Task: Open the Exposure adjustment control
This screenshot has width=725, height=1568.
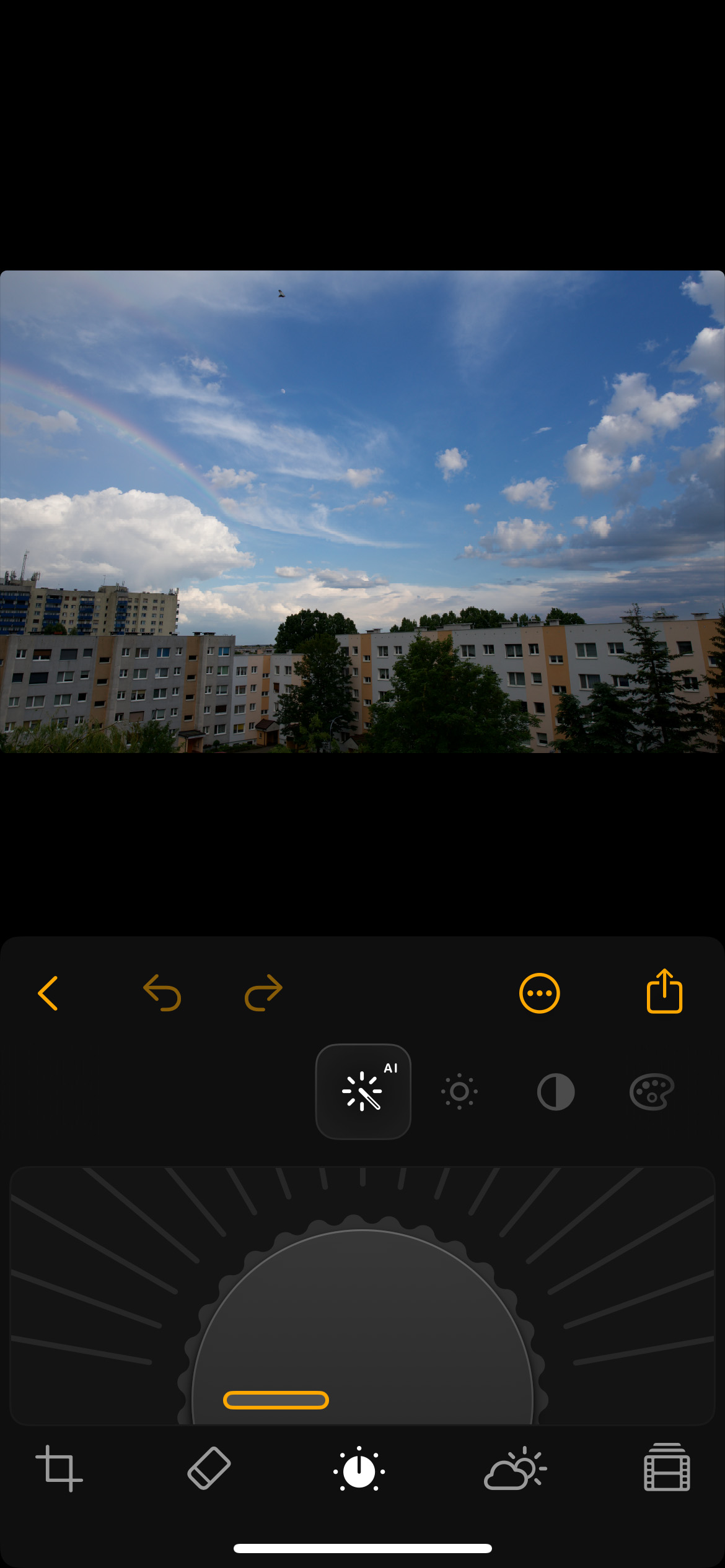Action: click(x=459, y=1091)
